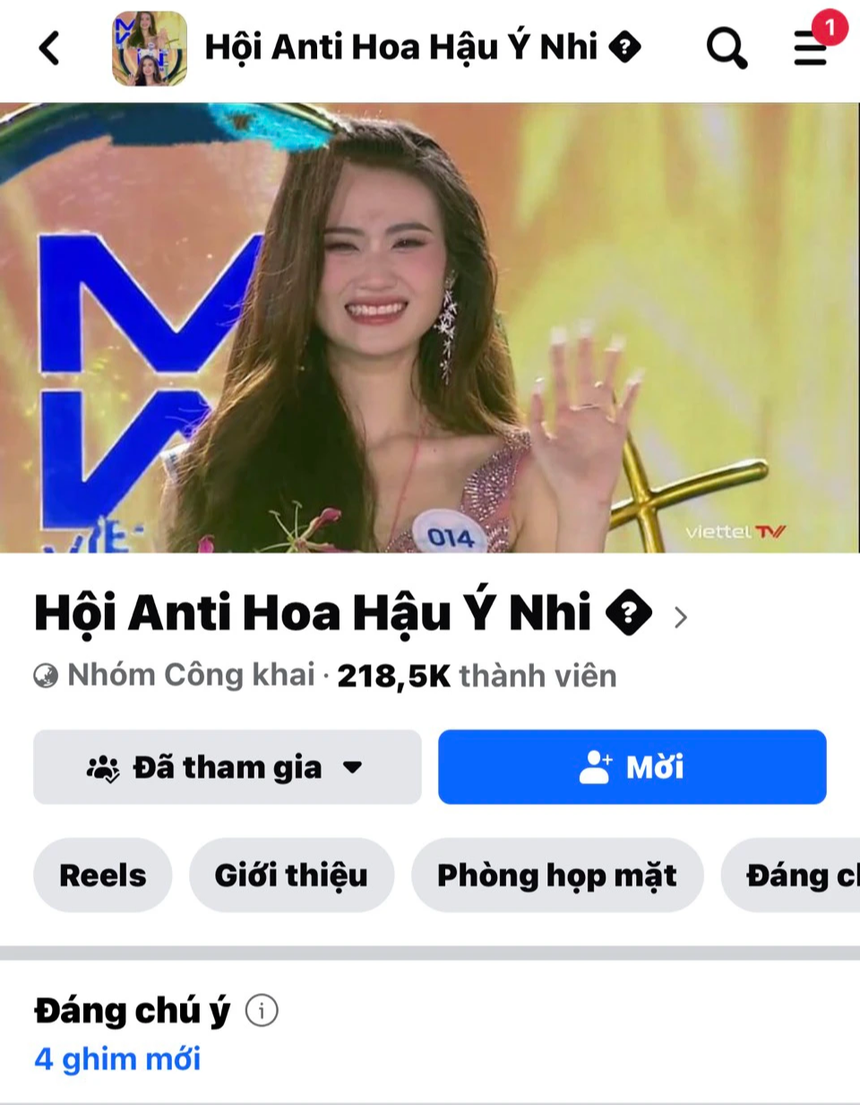The height and width of the screenshot is (1105, 860).
Task: Tap the globe icon next to Nhóm Công khai
Action: (x=45, y=675)
